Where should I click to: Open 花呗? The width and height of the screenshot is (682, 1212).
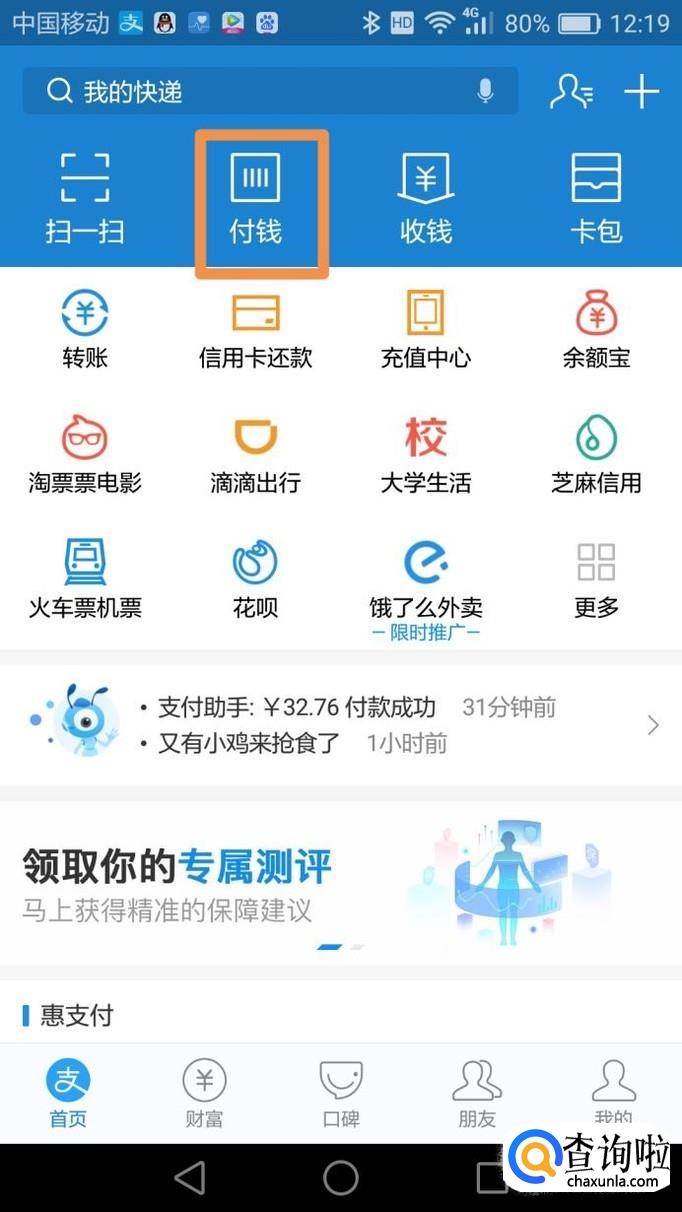tap(256, 579)
